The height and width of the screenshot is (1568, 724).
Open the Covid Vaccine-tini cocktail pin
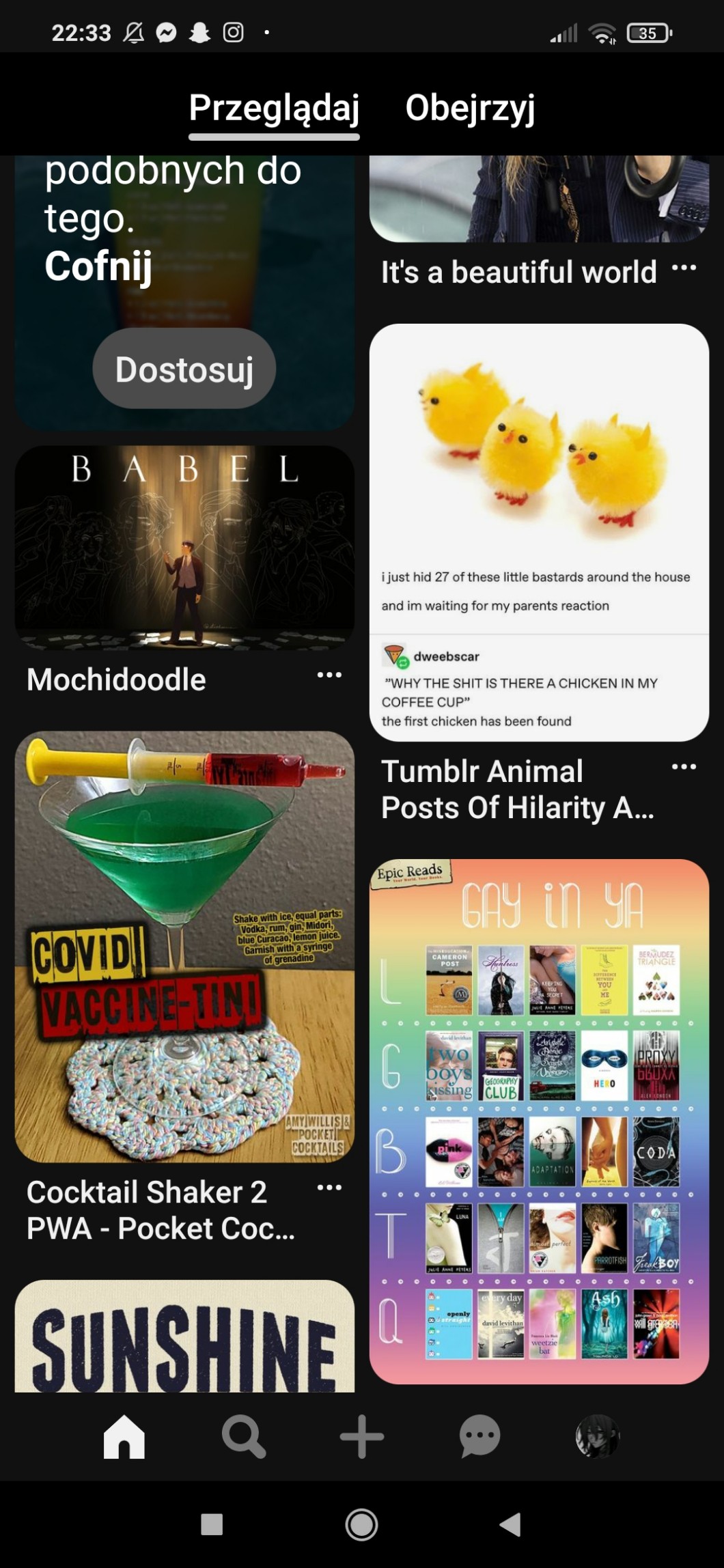click(x=184, y=946)
